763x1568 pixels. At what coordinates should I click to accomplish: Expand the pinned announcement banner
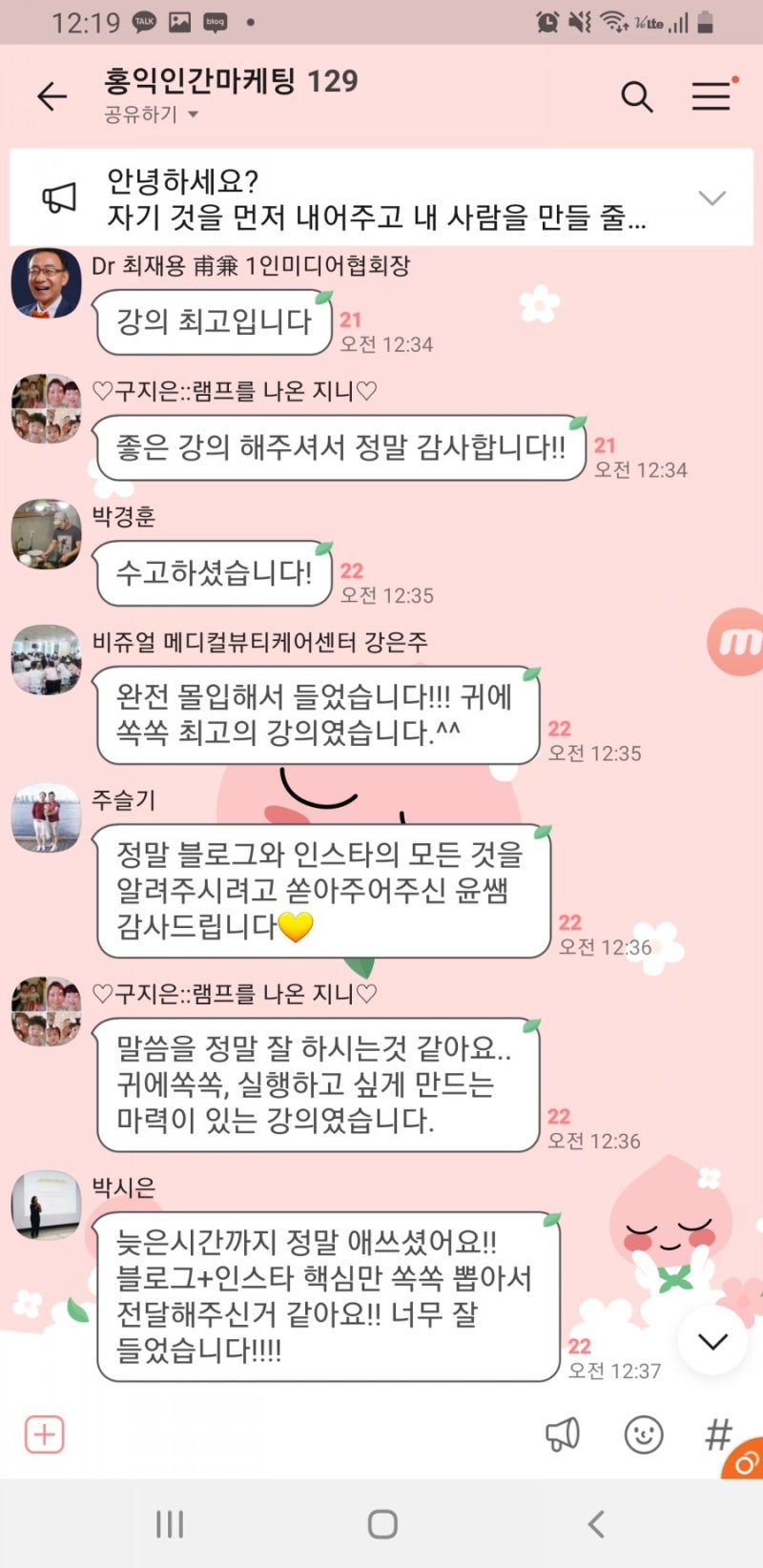711,198
